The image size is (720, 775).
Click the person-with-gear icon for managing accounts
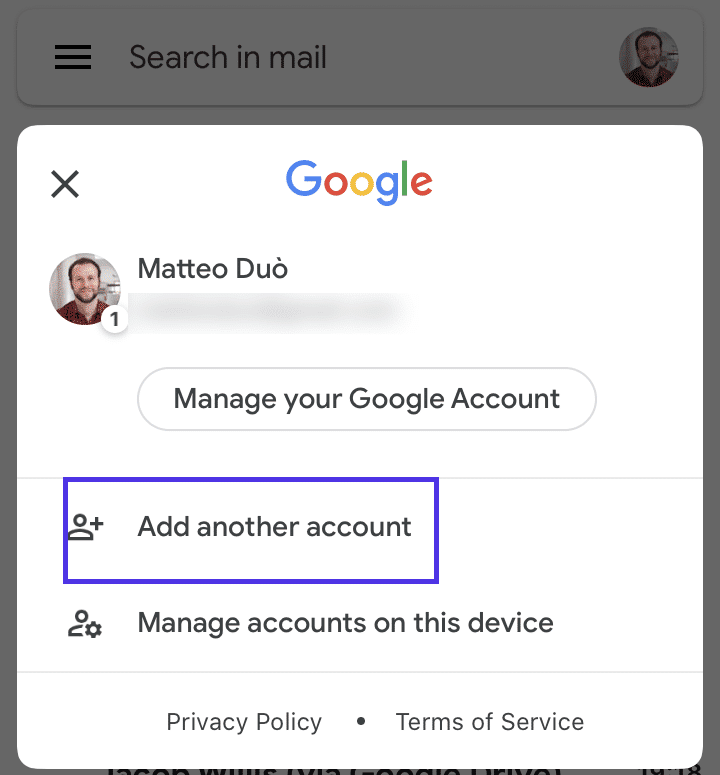coord(88,622)
